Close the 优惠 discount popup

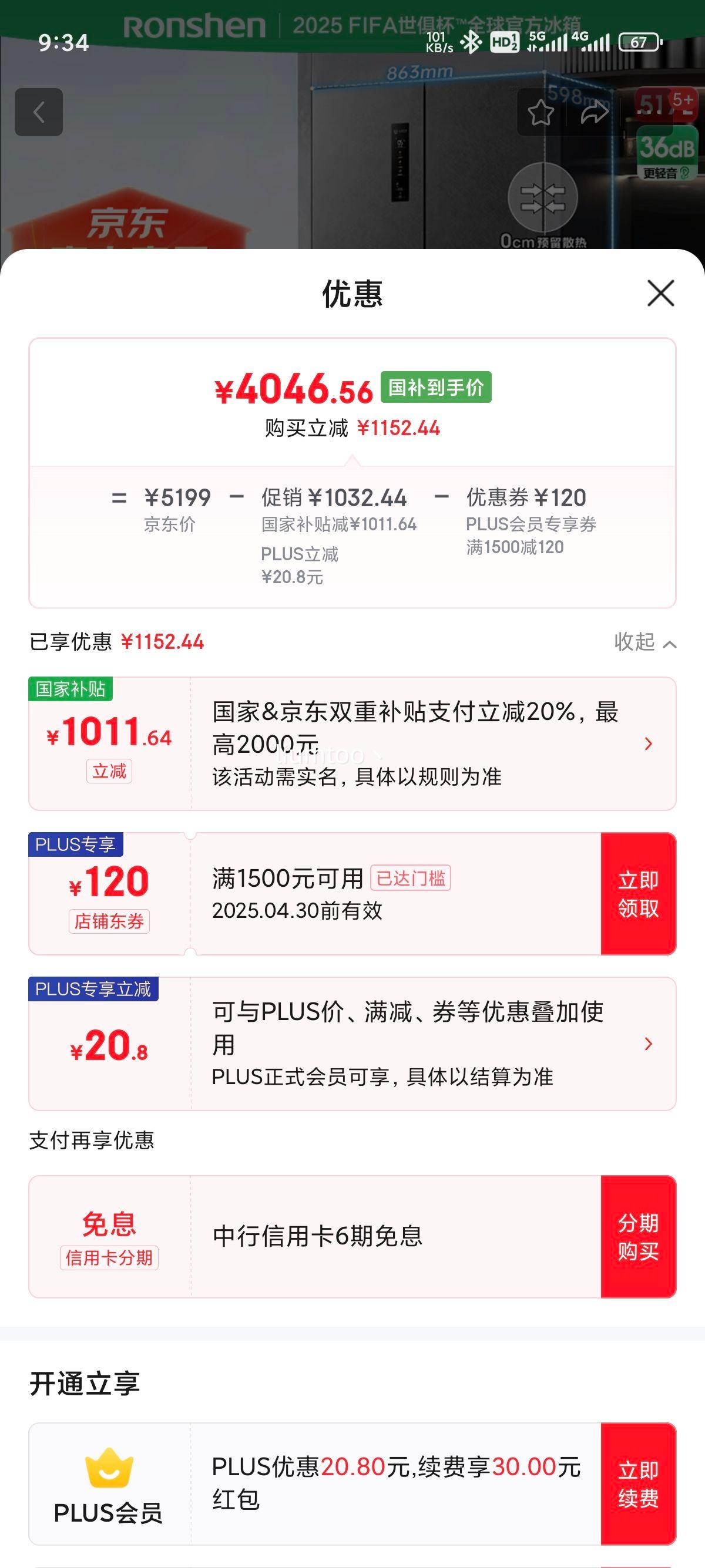(660, 295)
